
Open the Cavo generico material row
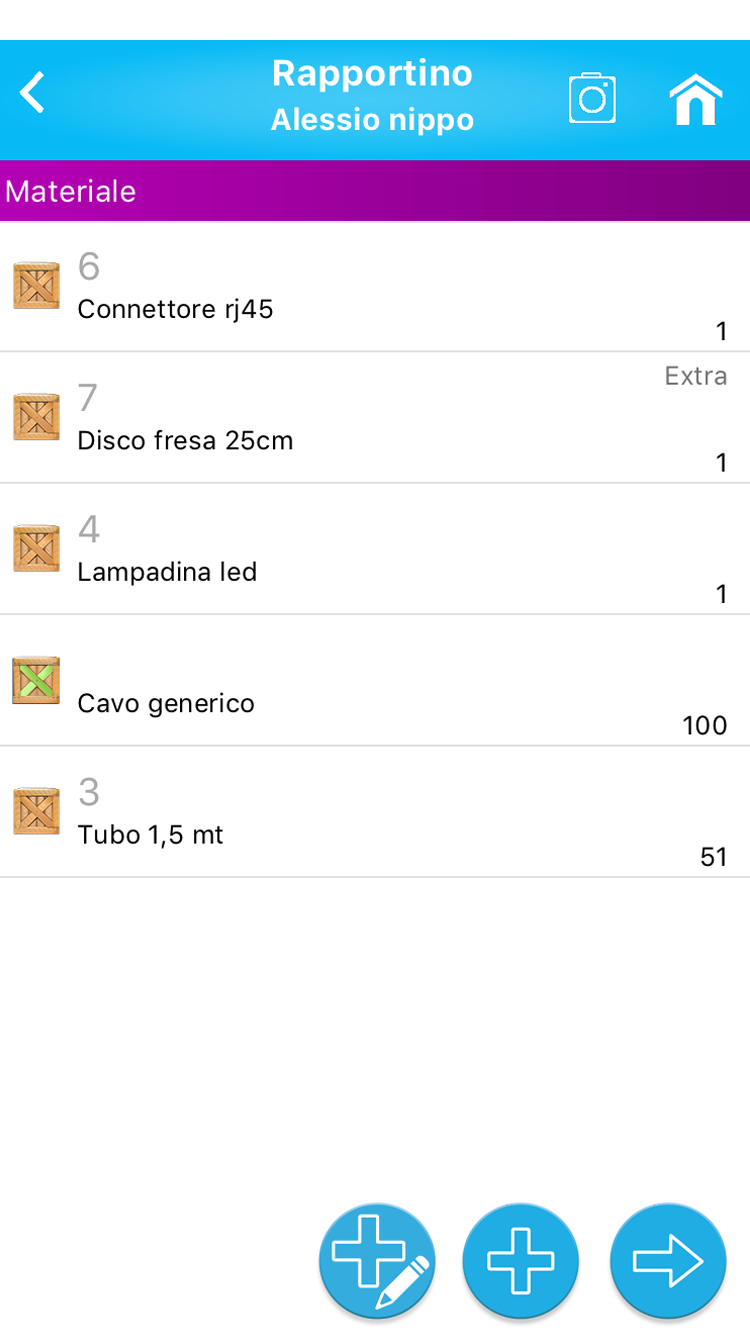pyautogui.click(x=375, y=680)
